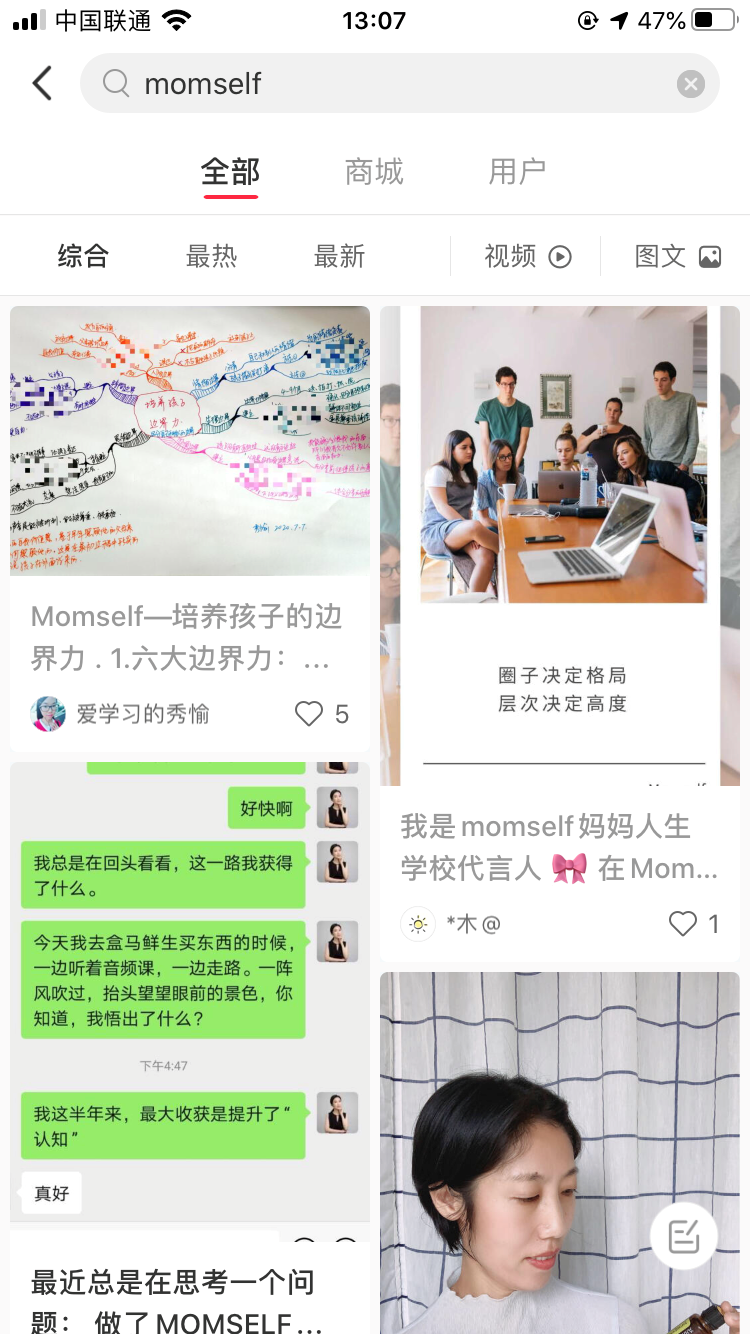
Task: Sort results by 最新
Action: [x=339, y=257]
